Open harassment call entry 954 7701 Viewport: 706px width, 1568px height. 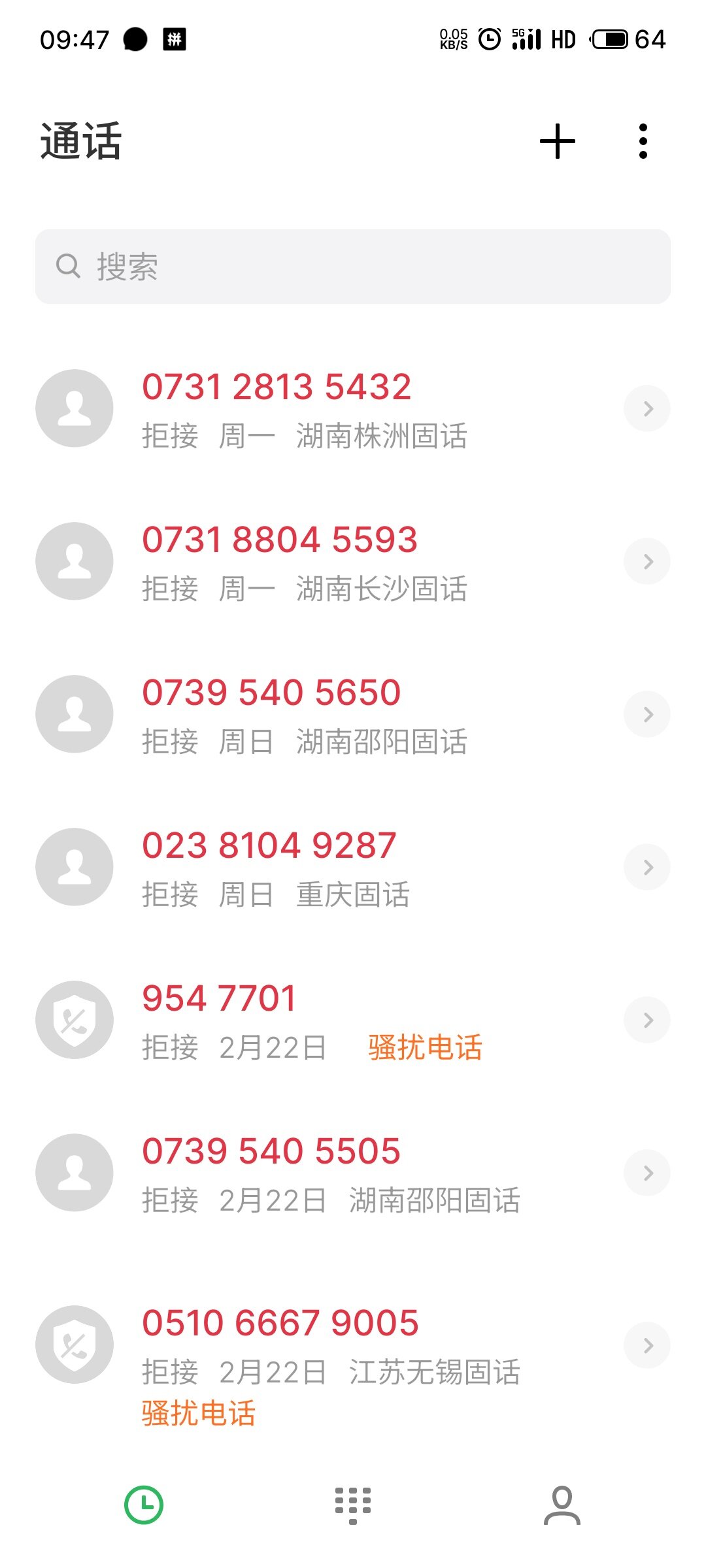click(353, 1021)
